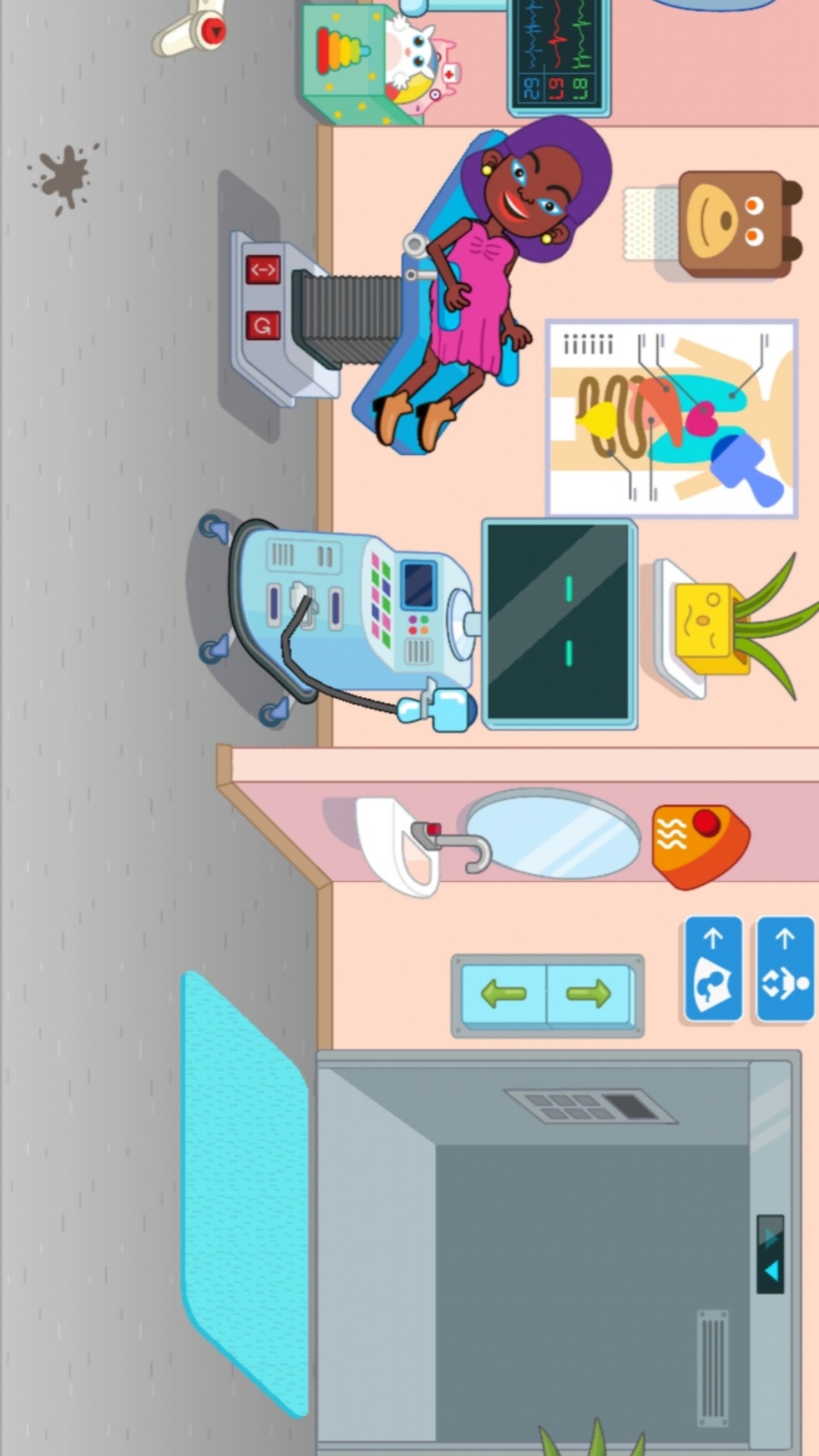819x1456 pixels.
Task: Tap the green right-pointing elevator arrow
Action: pos(589,993)
